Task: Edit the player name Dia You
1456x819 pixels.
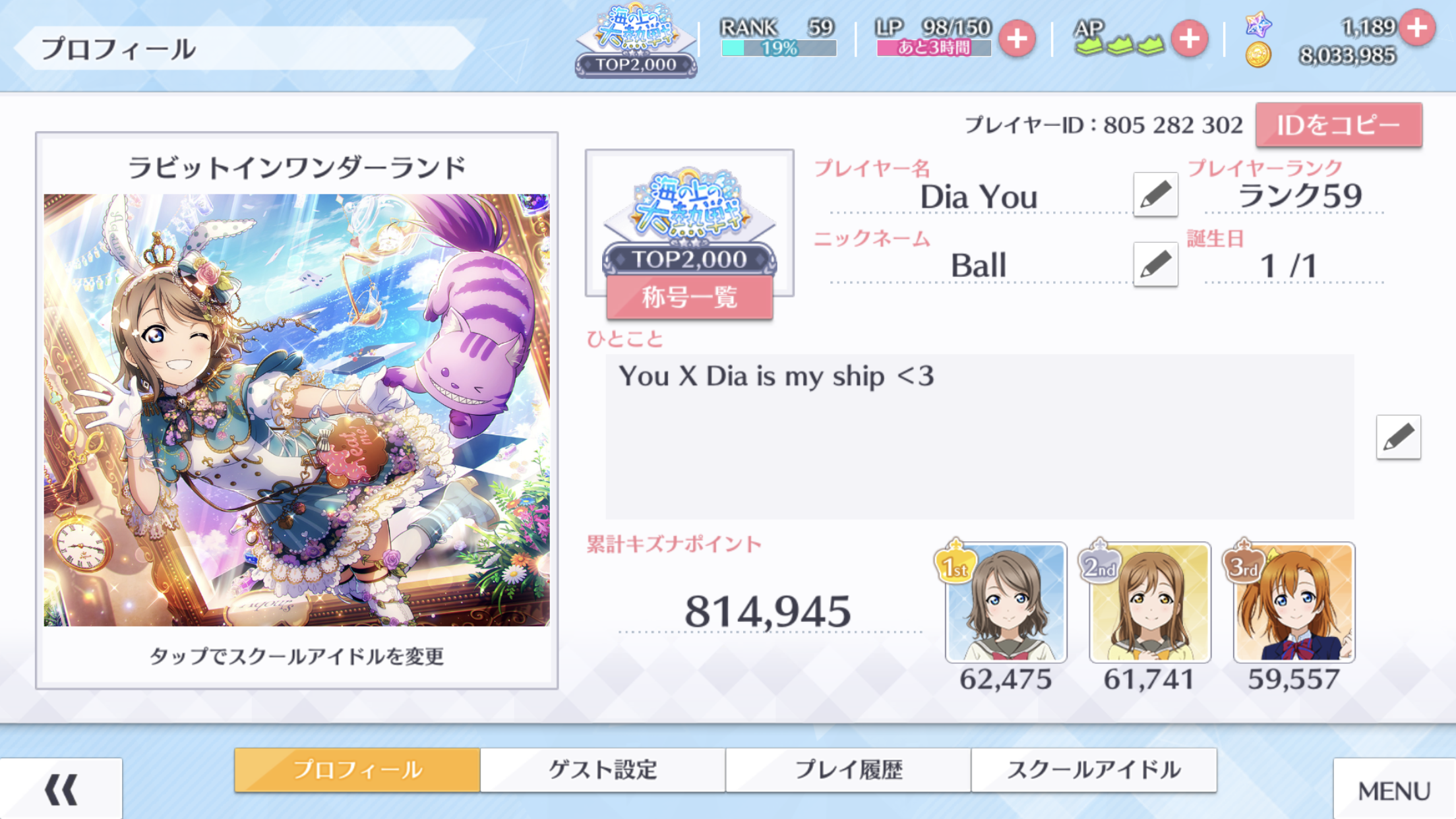Action: pos(1155,195)
